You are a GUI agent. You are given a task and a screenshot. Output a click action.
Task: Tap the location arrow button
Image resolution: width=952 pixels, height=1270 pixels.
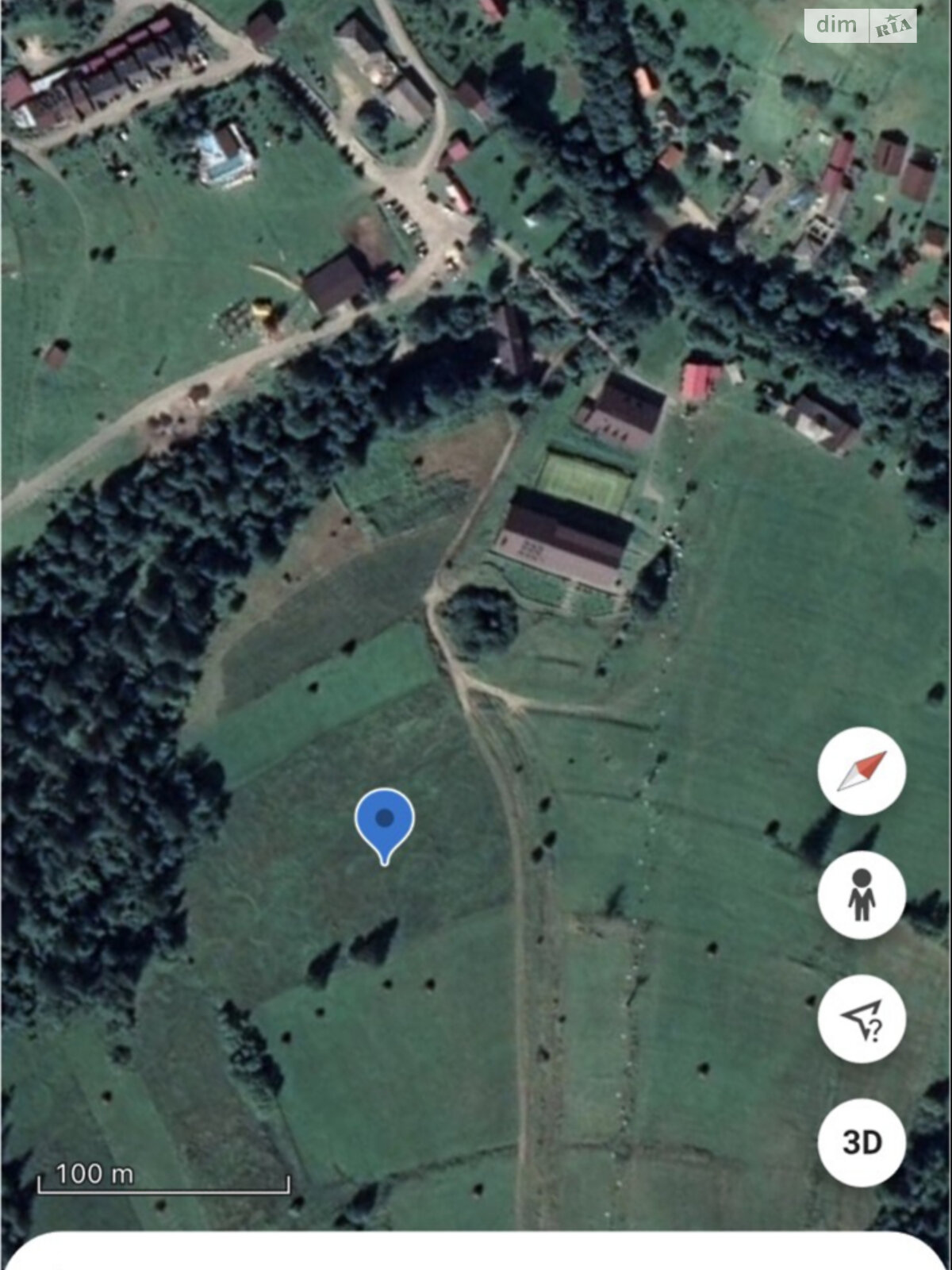click(x=862, y=1018)
